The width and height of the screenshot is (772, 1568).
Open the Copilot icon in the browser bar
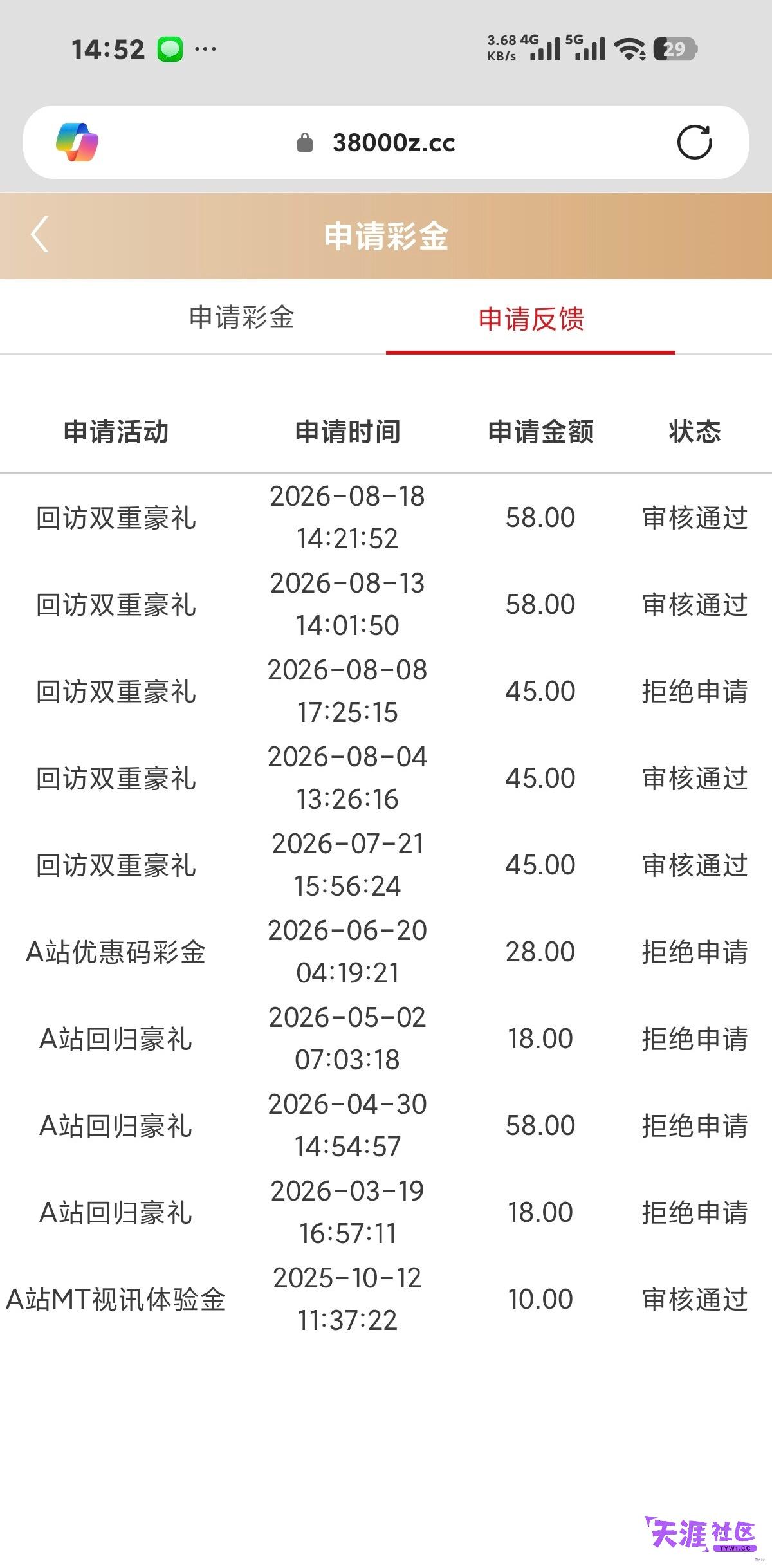(77, 142)
